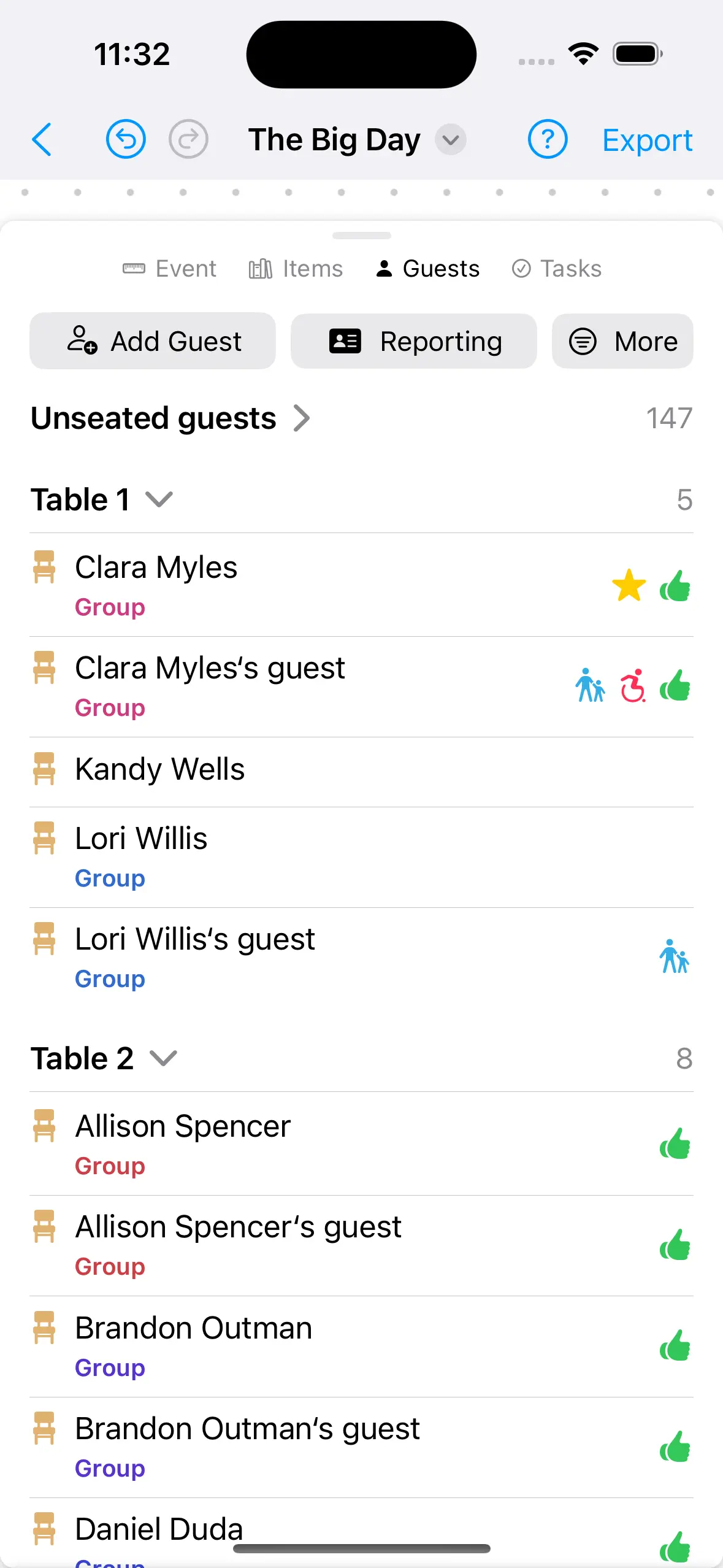This screenshot has width=723, height=1568.
Task: Switch to the Items tab
Action: click(296, 268)
